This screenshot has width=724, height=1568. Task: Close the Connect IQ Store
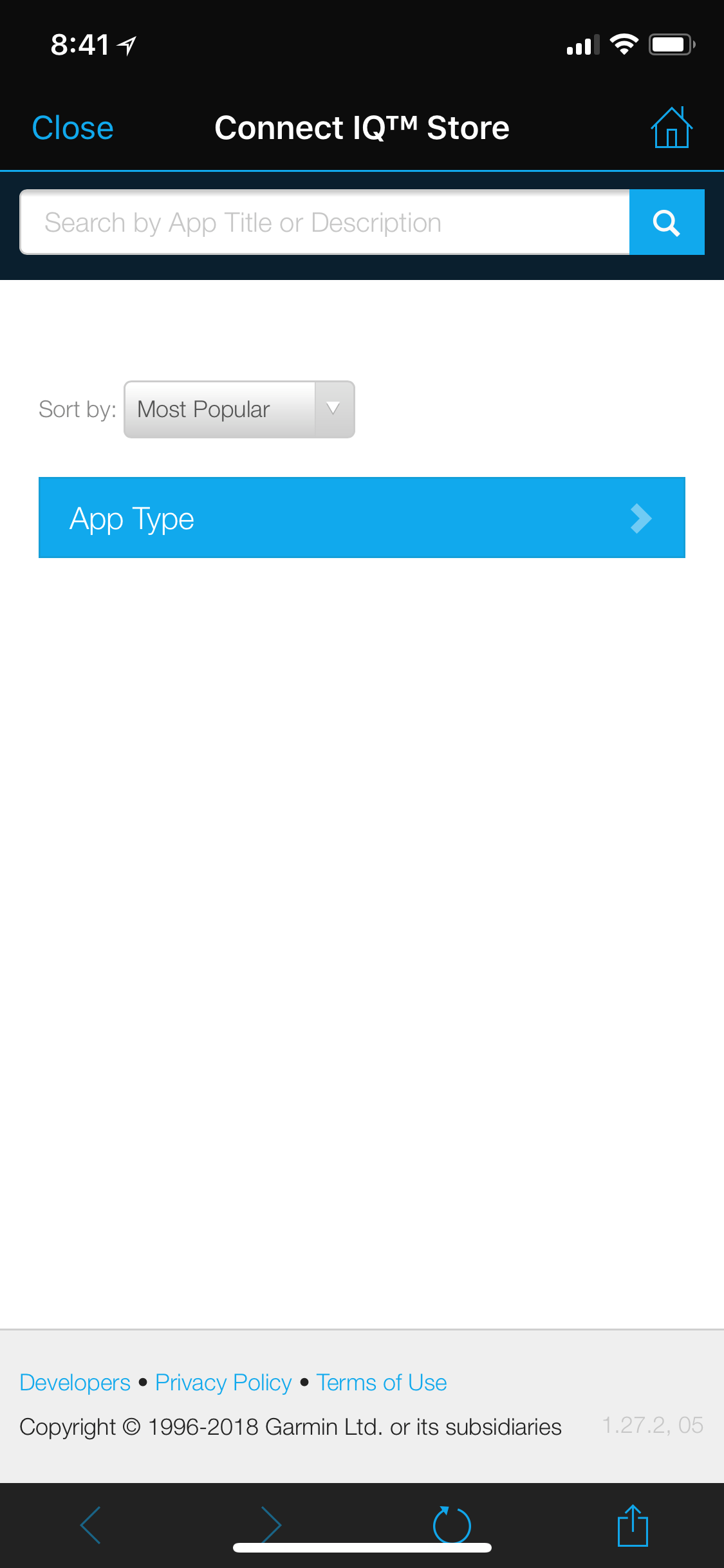(73, 127)
